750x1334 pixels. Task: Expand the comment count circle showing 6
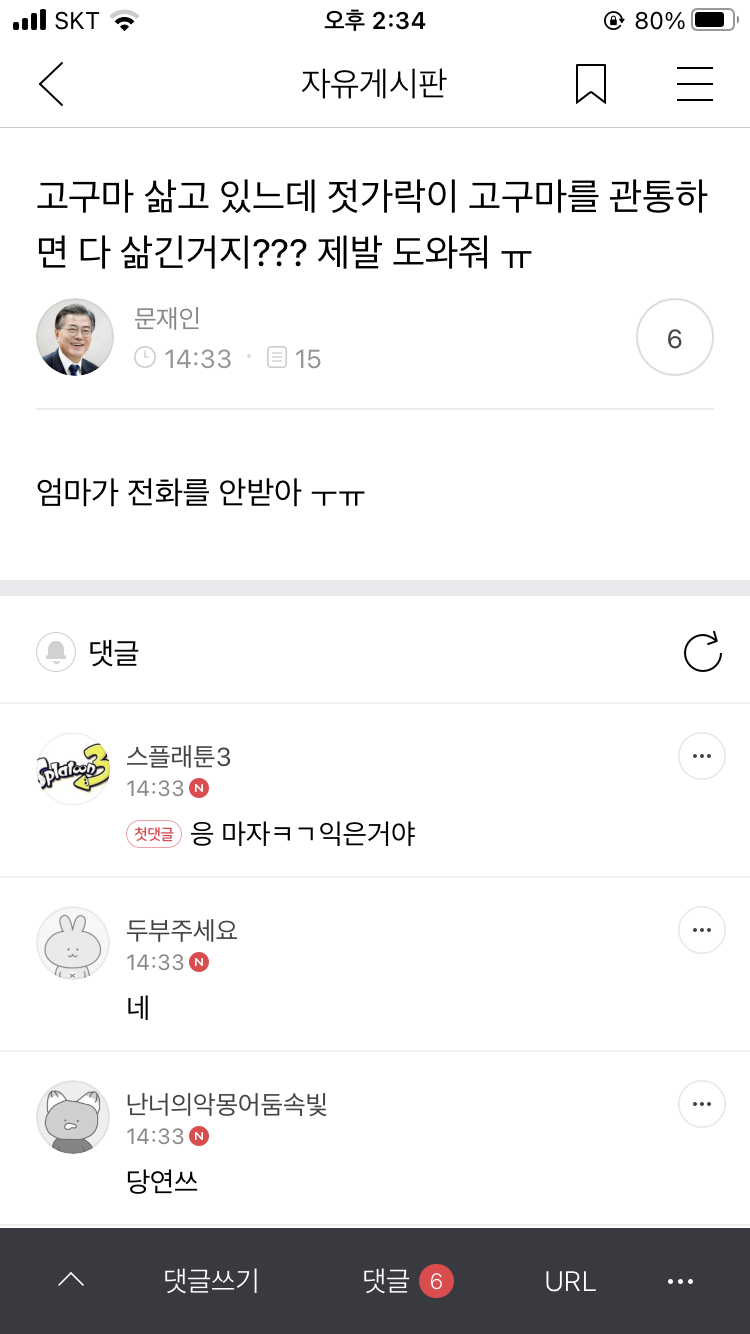674,337
